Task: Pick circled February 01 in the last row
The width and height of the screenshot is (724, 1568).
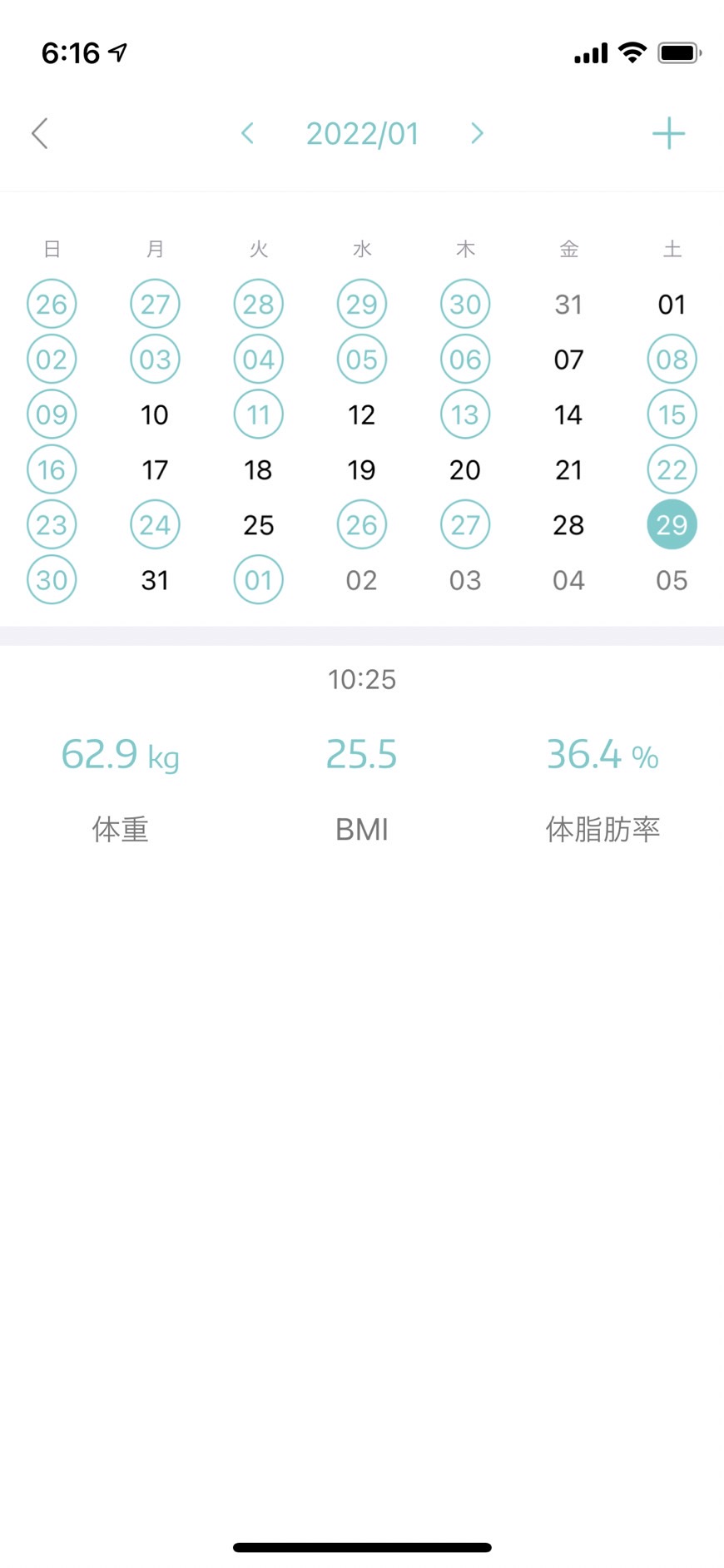Action: click(x=258, y=580)
